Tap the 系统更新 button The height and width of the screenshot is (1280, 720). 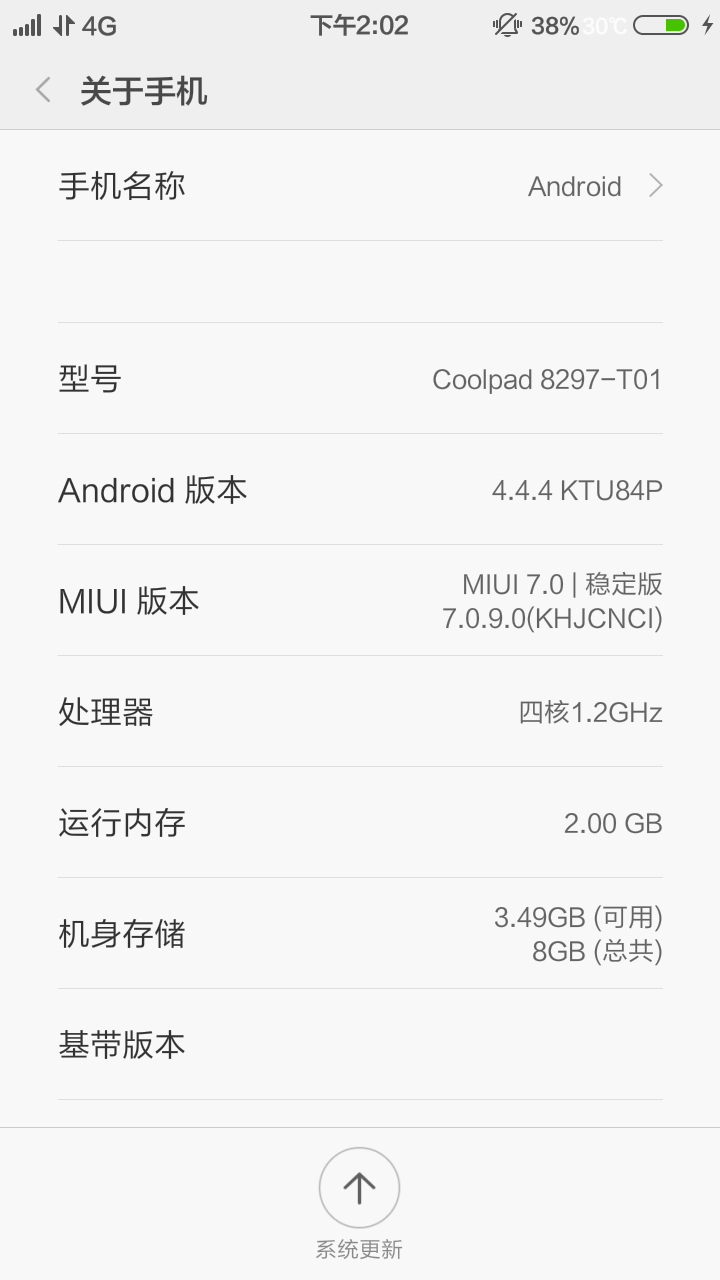pos(359,1189)
